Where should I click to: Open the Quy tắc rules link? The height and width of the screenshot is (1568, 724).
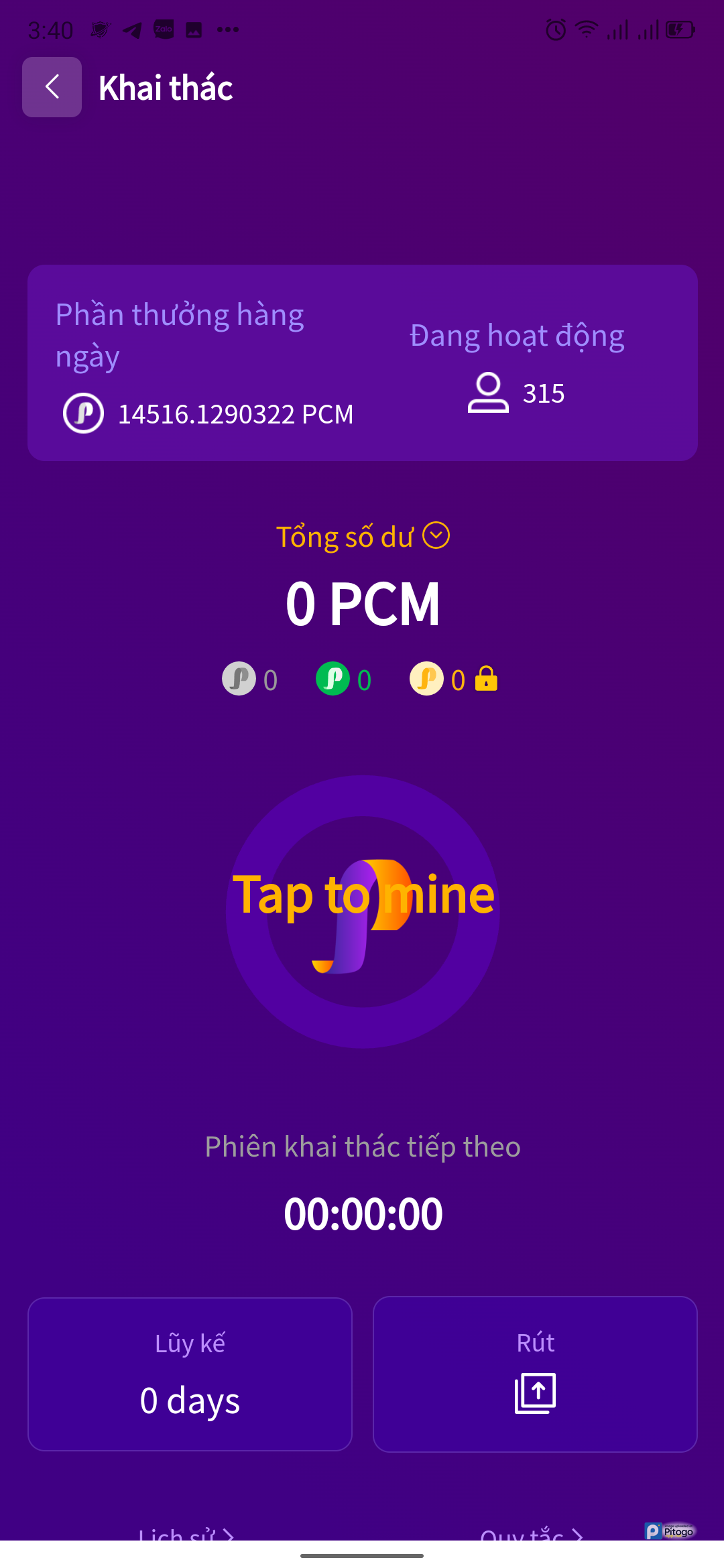click(x=531, y=1533)
